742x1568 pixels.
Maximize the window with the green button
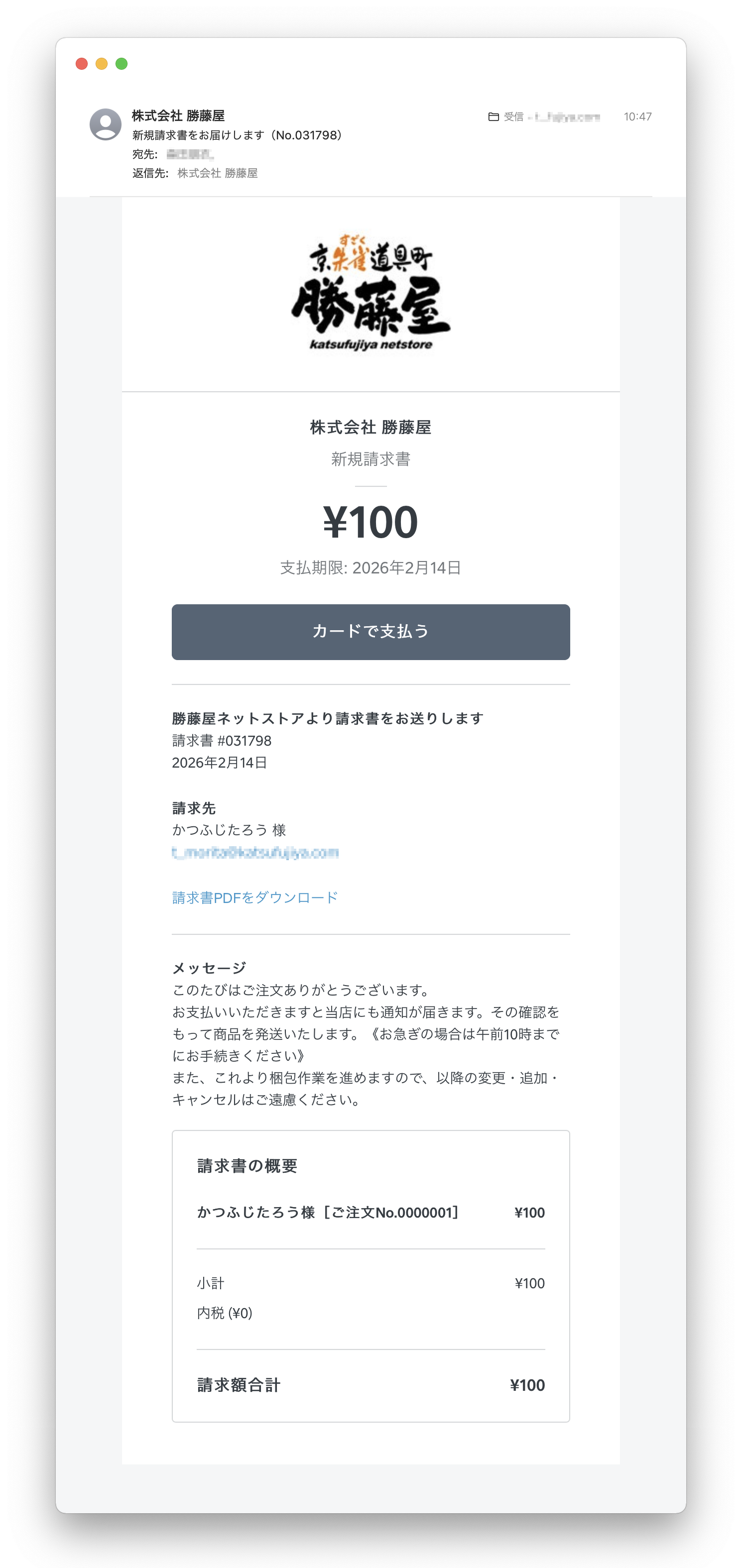point(122,64)
